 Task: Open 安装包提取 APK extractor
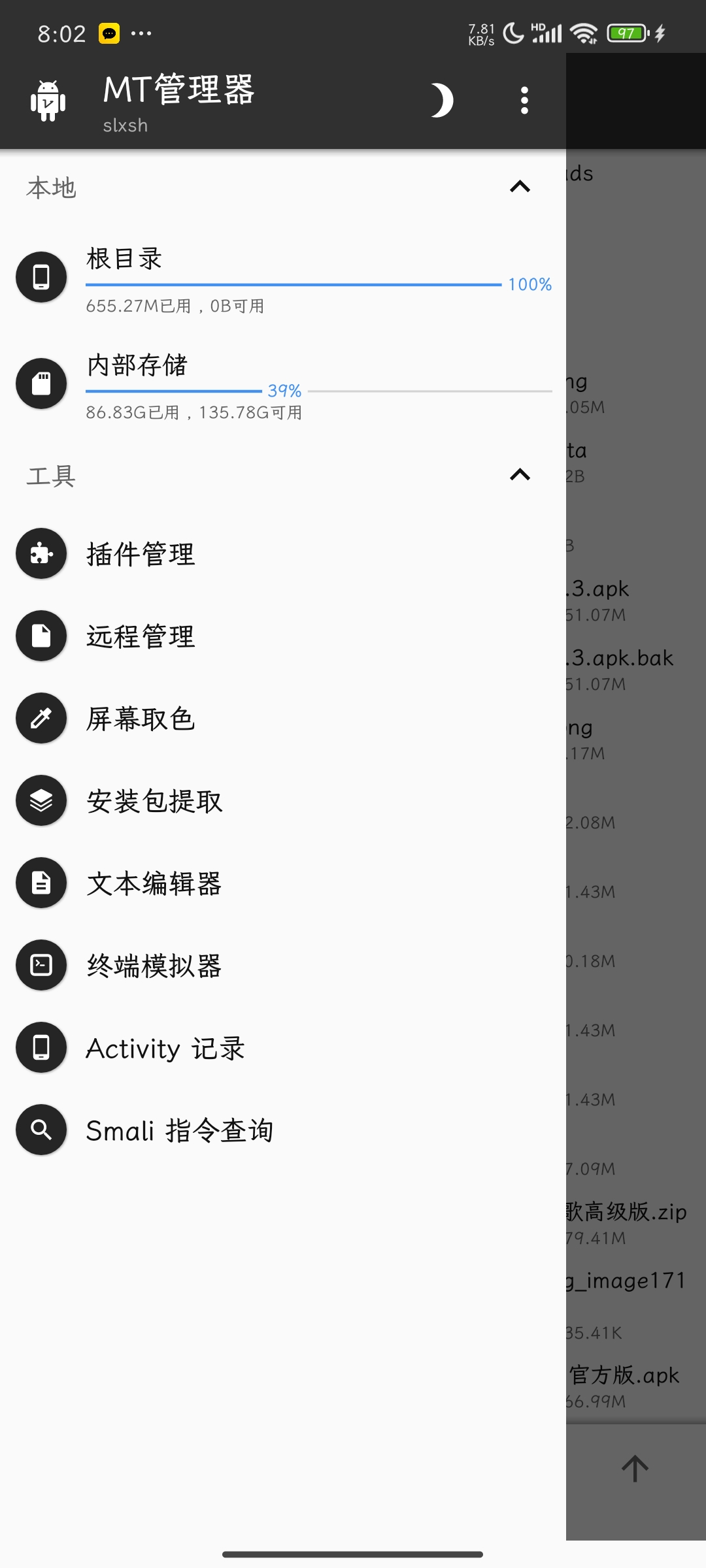pyautogui.click(x=154, y=802)
